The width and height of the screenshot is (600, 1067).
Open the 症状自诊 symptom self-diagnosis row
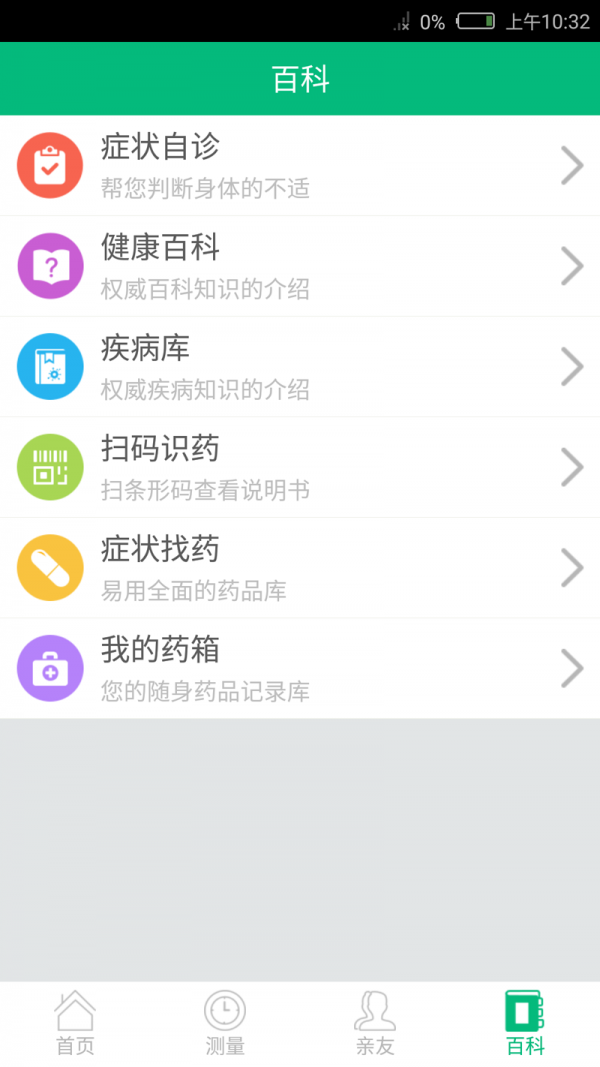tap(300, 166)
